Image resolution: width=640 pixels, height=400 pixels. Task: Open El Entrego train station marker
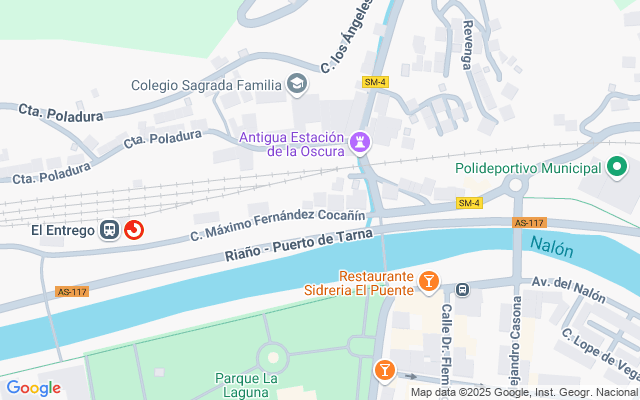110,230
